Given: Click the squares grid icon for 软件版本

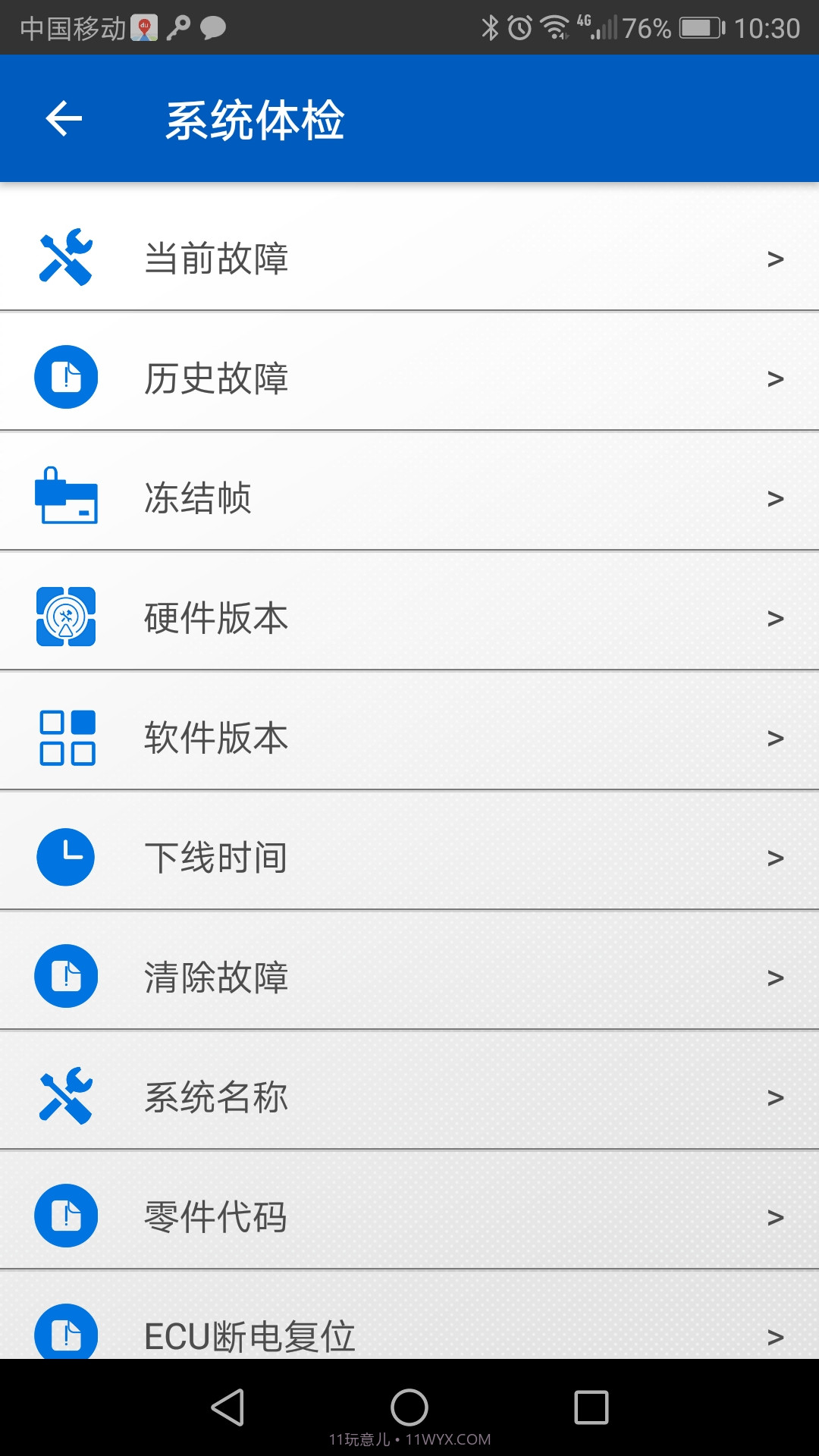Looking at the screenshot, I should point(66,736).
